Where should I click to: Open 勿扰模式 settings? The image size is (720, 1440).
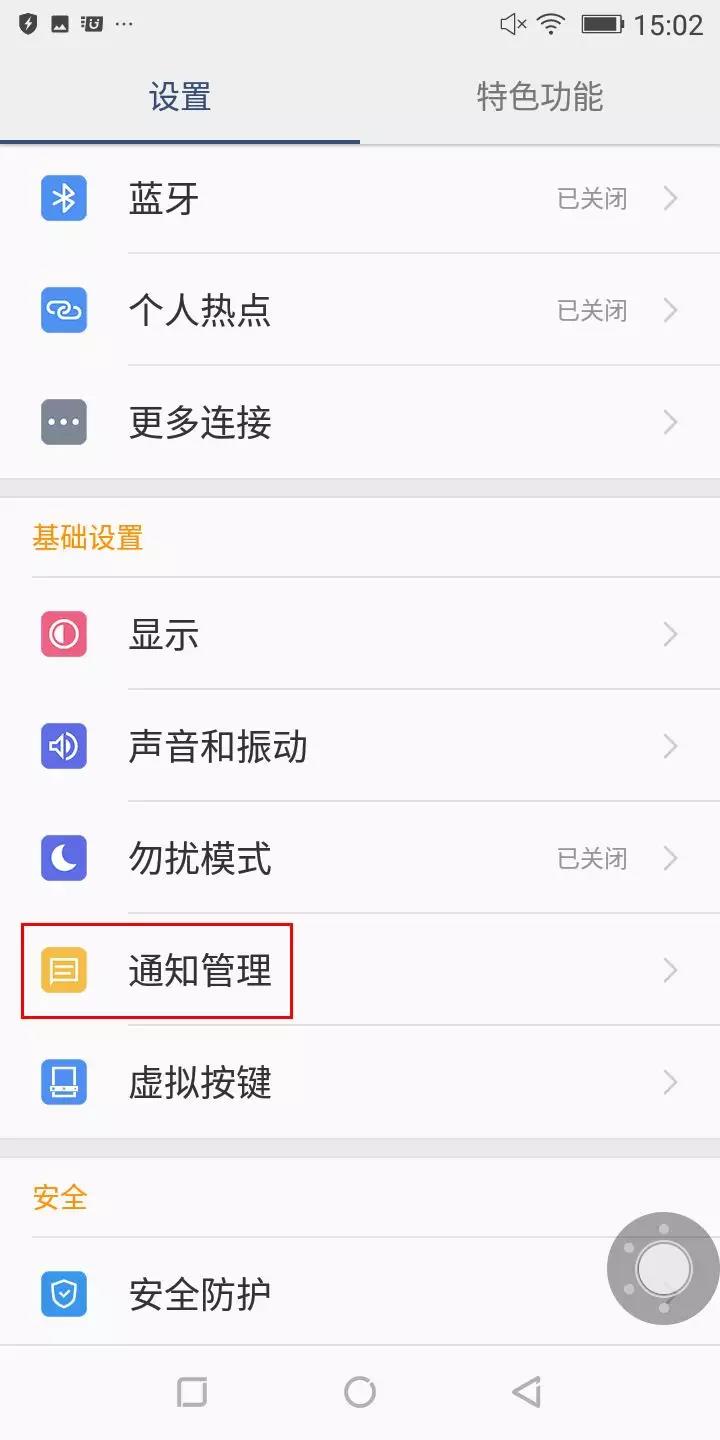(360, 858)
